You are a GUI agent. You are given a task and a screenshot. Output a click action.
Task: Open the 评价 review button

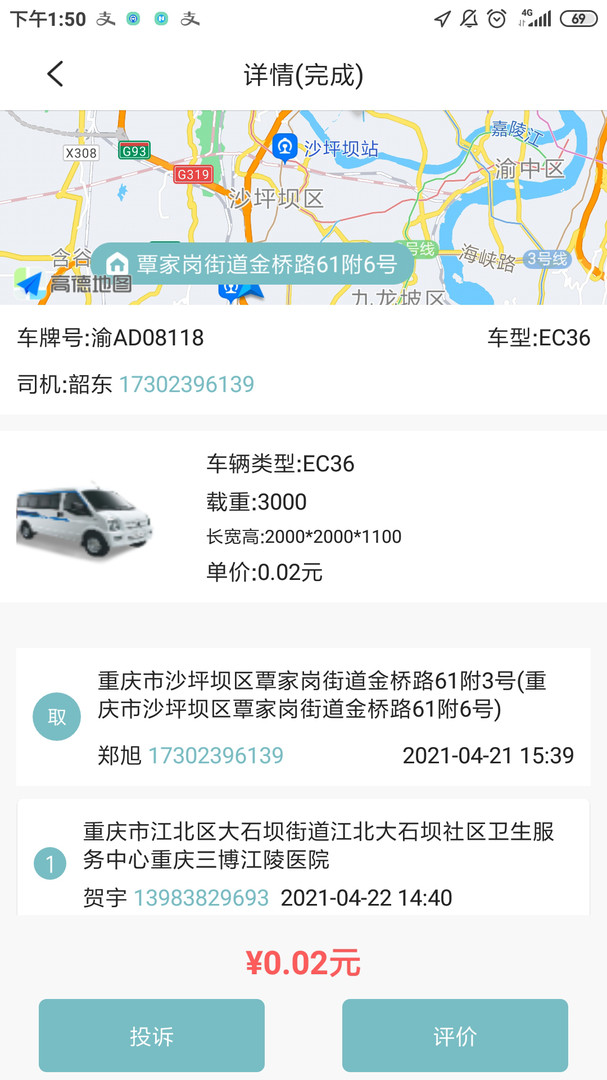[x=455, y=1036]
